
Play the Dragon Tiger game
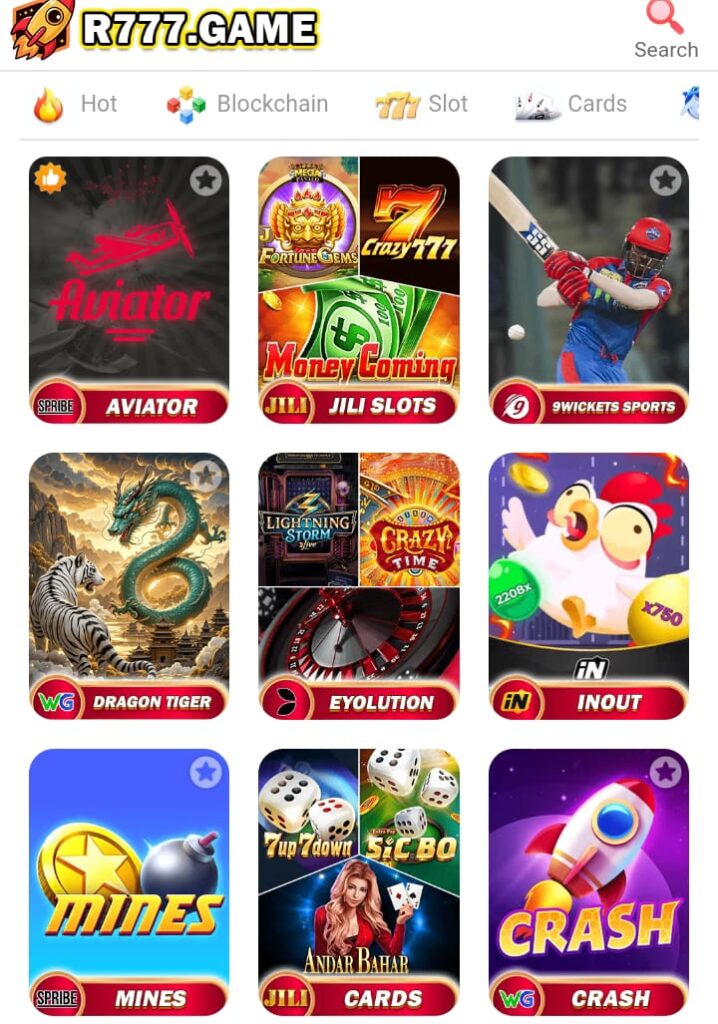pos(129,585)
